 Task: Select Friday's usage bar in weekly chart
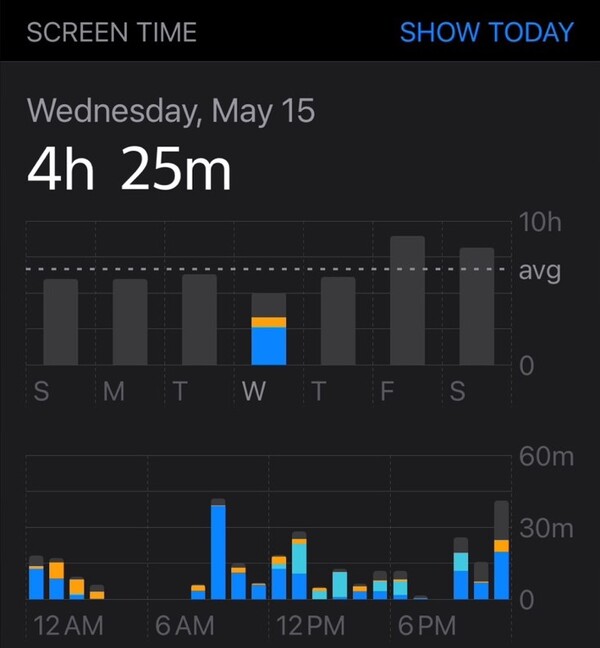tap(407, 301)
